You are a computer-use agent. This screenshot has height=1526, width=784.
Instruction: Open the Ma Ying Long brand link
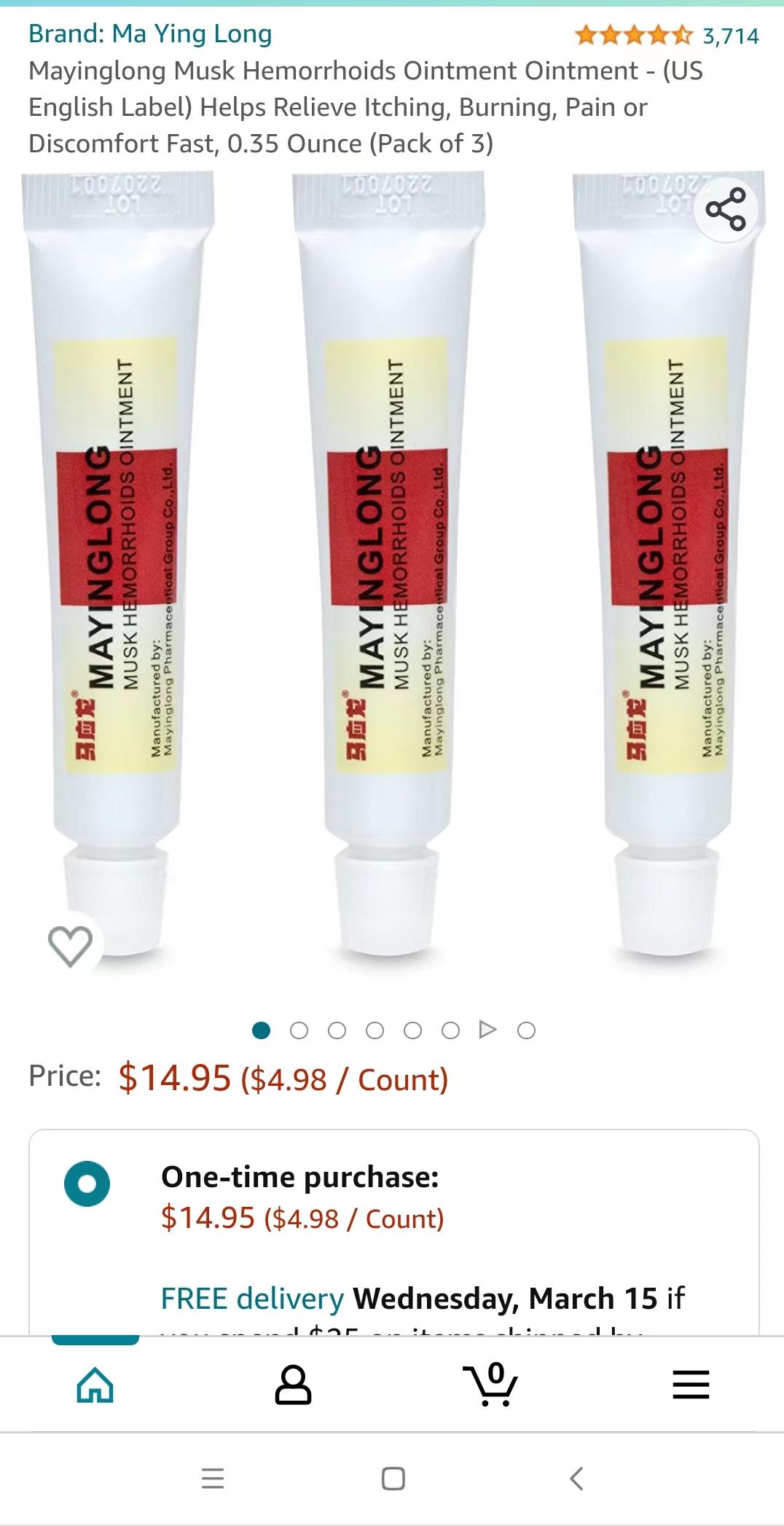150,34
